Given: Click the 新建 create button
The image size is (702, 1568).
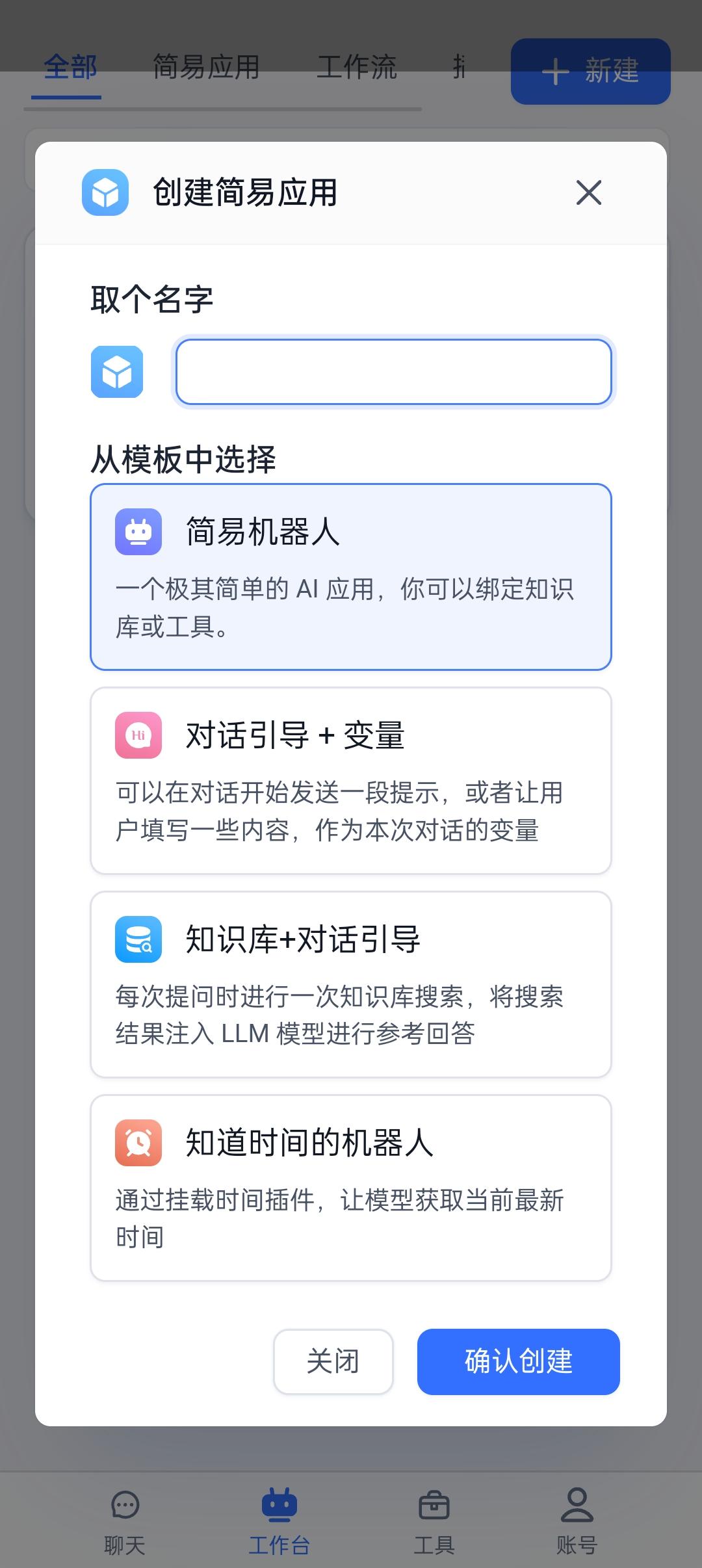Looking at the screenshot, I should point(590,73).
